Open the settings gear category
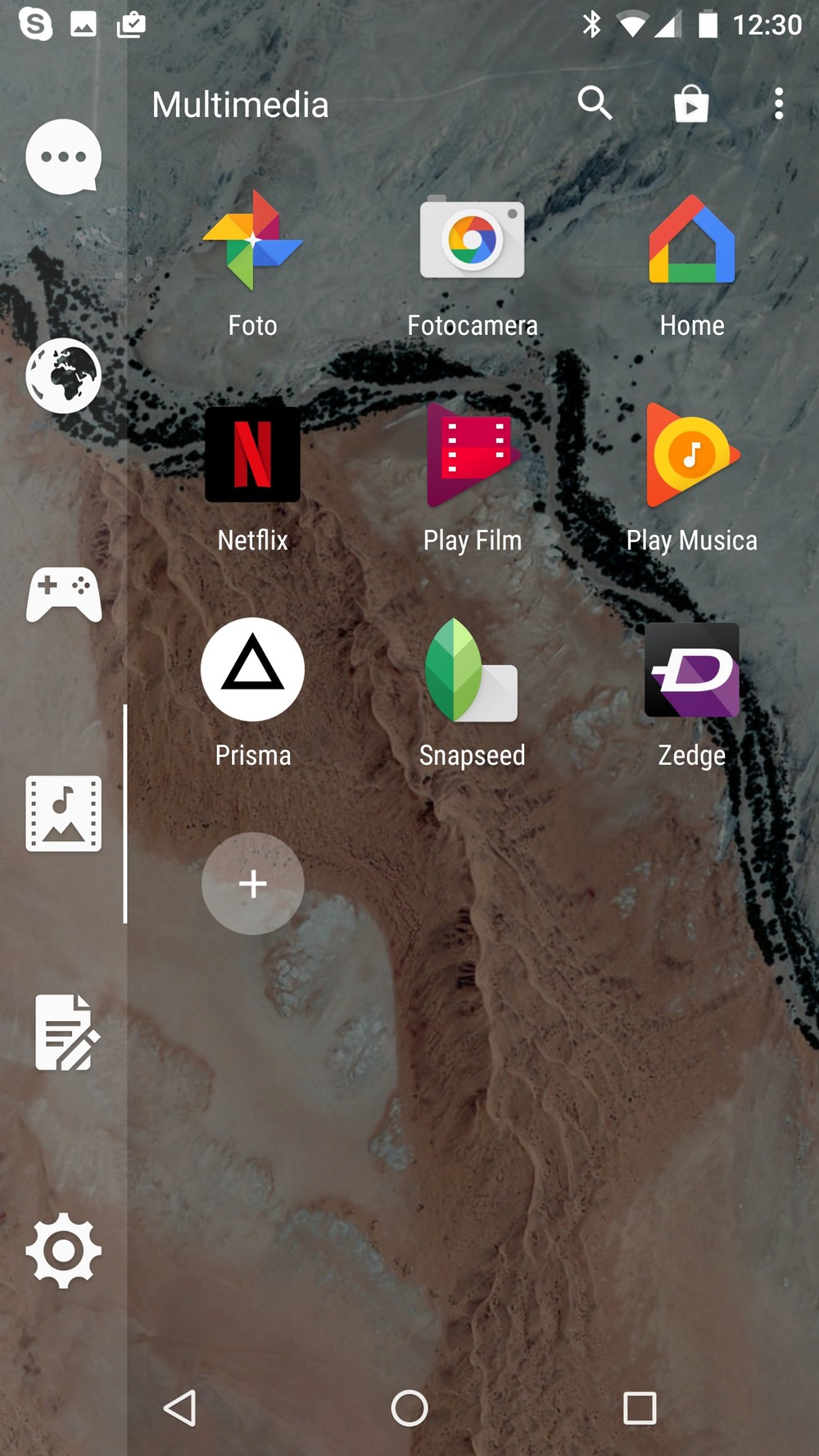The image size is (819, 1456). [63, 1251]
